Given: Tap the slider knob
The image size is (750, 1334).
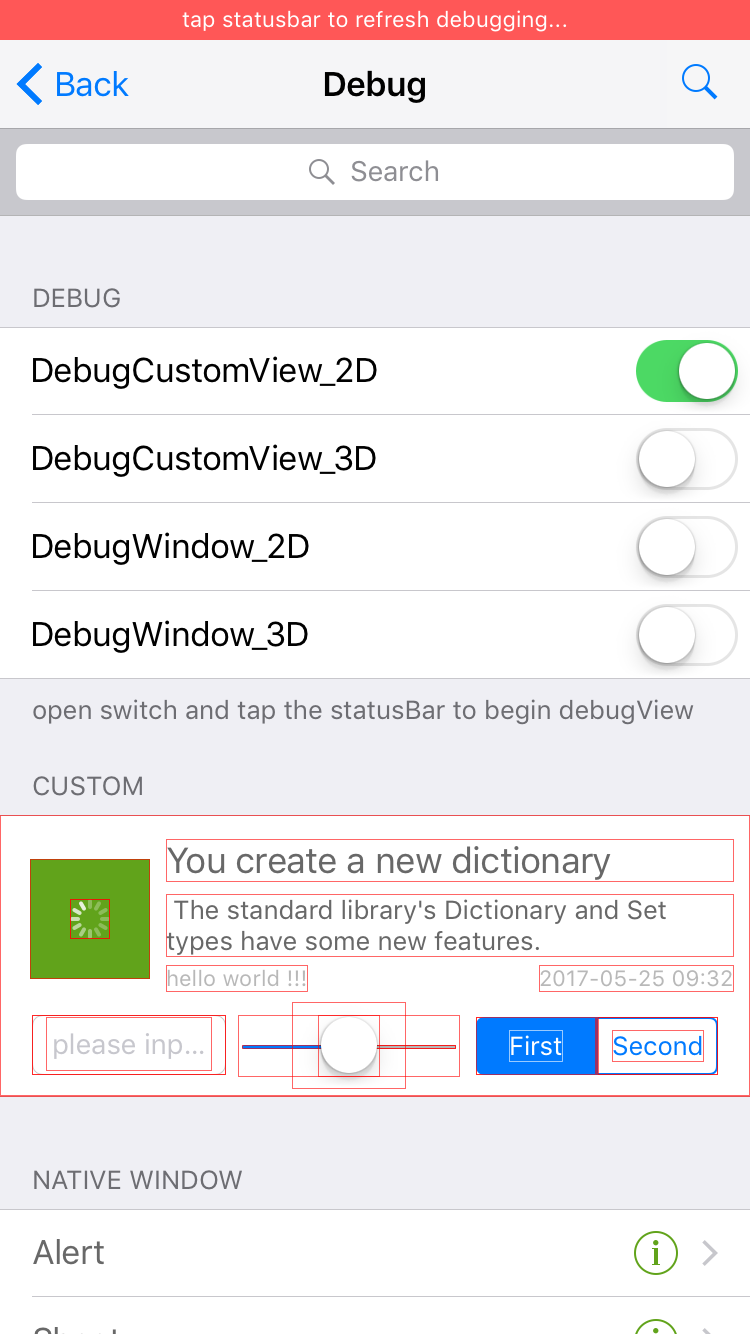Looking at the screenshot, I should (x=348, y=1045).
